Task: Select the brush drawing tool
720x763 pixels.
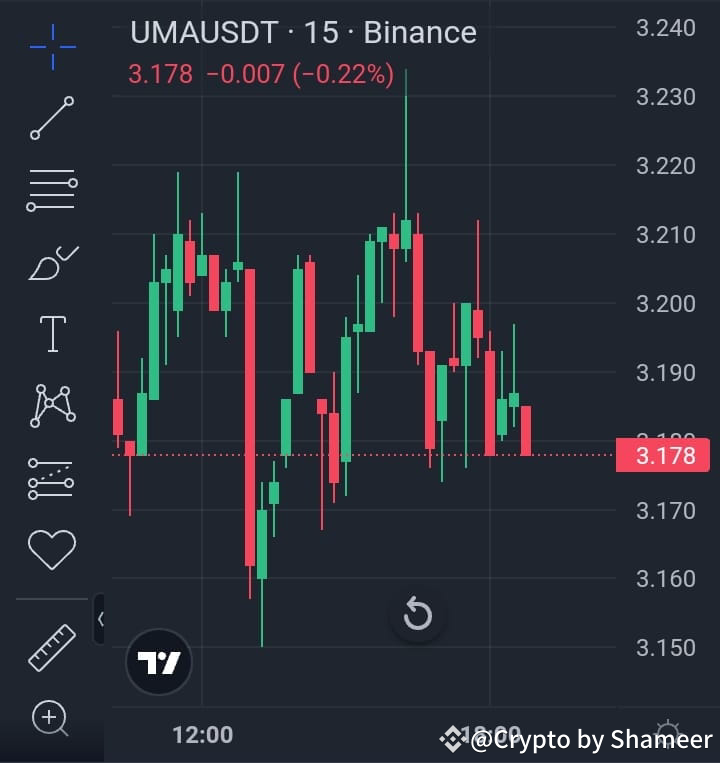Action: [52, 262]
